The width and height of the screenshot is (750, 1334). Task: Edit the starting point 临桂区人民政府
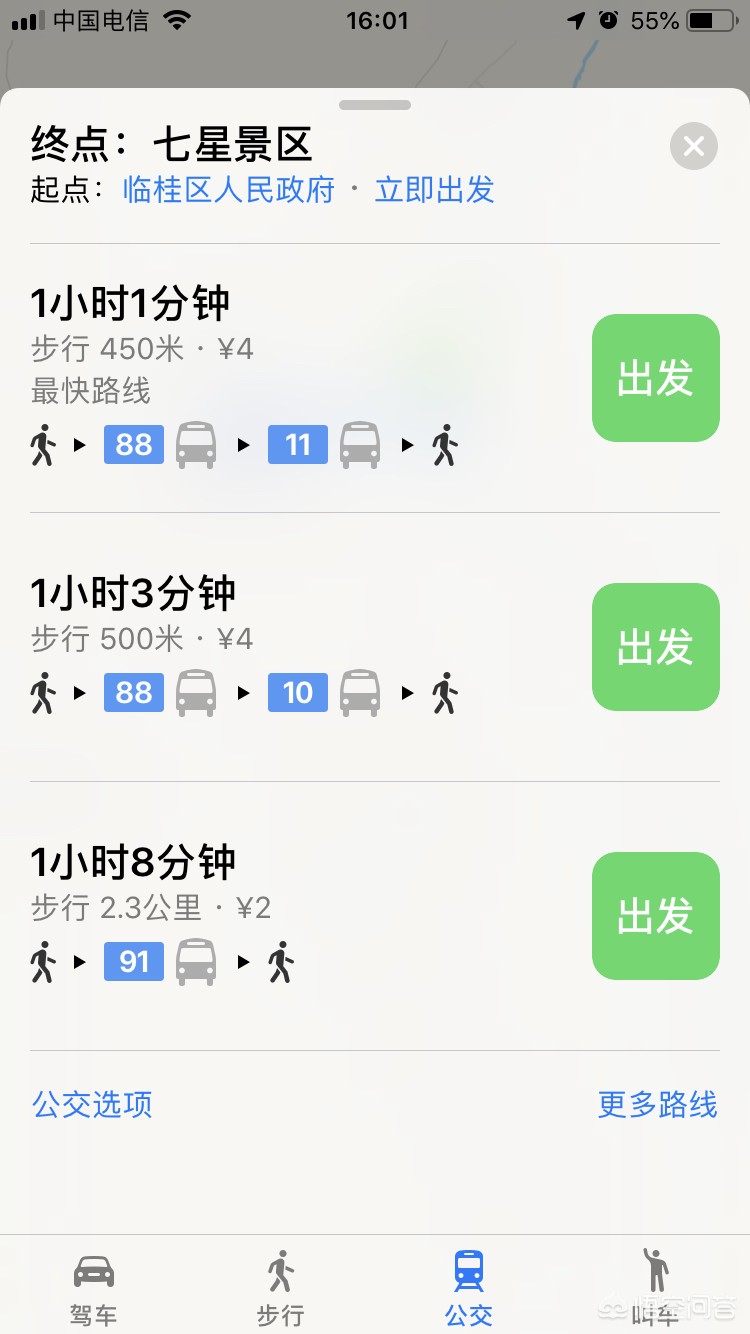point(229,191)
